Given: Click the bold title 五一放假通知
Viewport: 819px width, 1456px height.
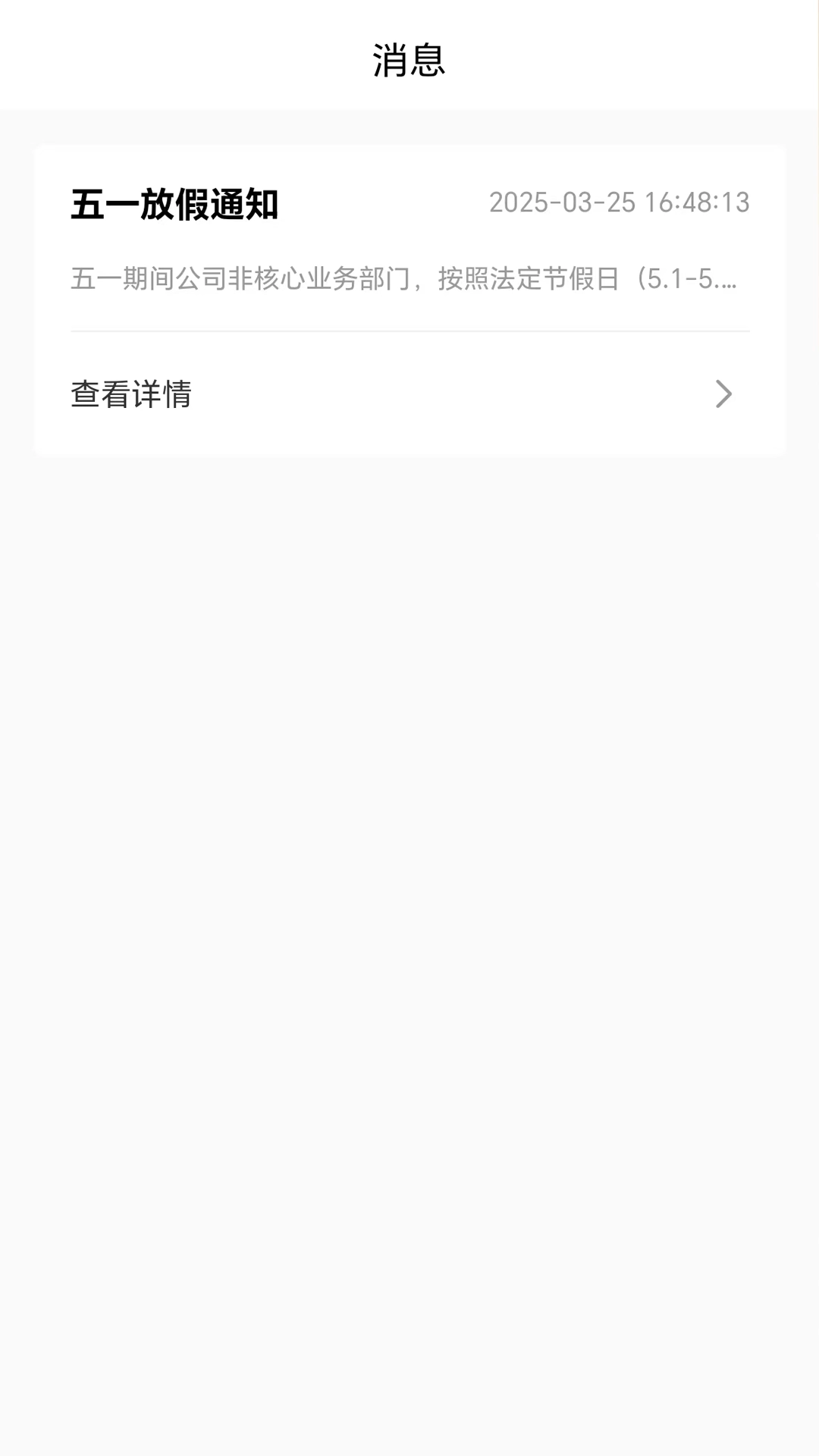Looking at the screenshot, I should pos(176,202).
